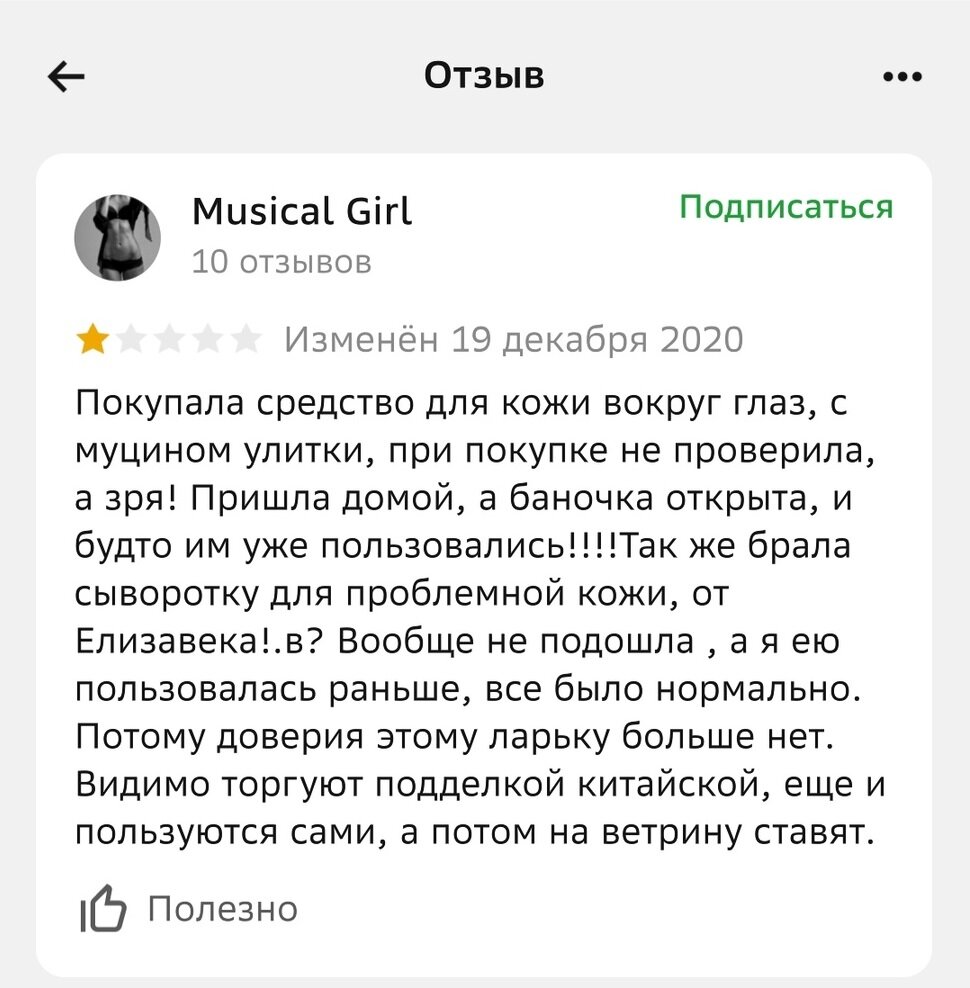Click the star rating row
This screenshot has width=970, height=988.
pos(172,340)
